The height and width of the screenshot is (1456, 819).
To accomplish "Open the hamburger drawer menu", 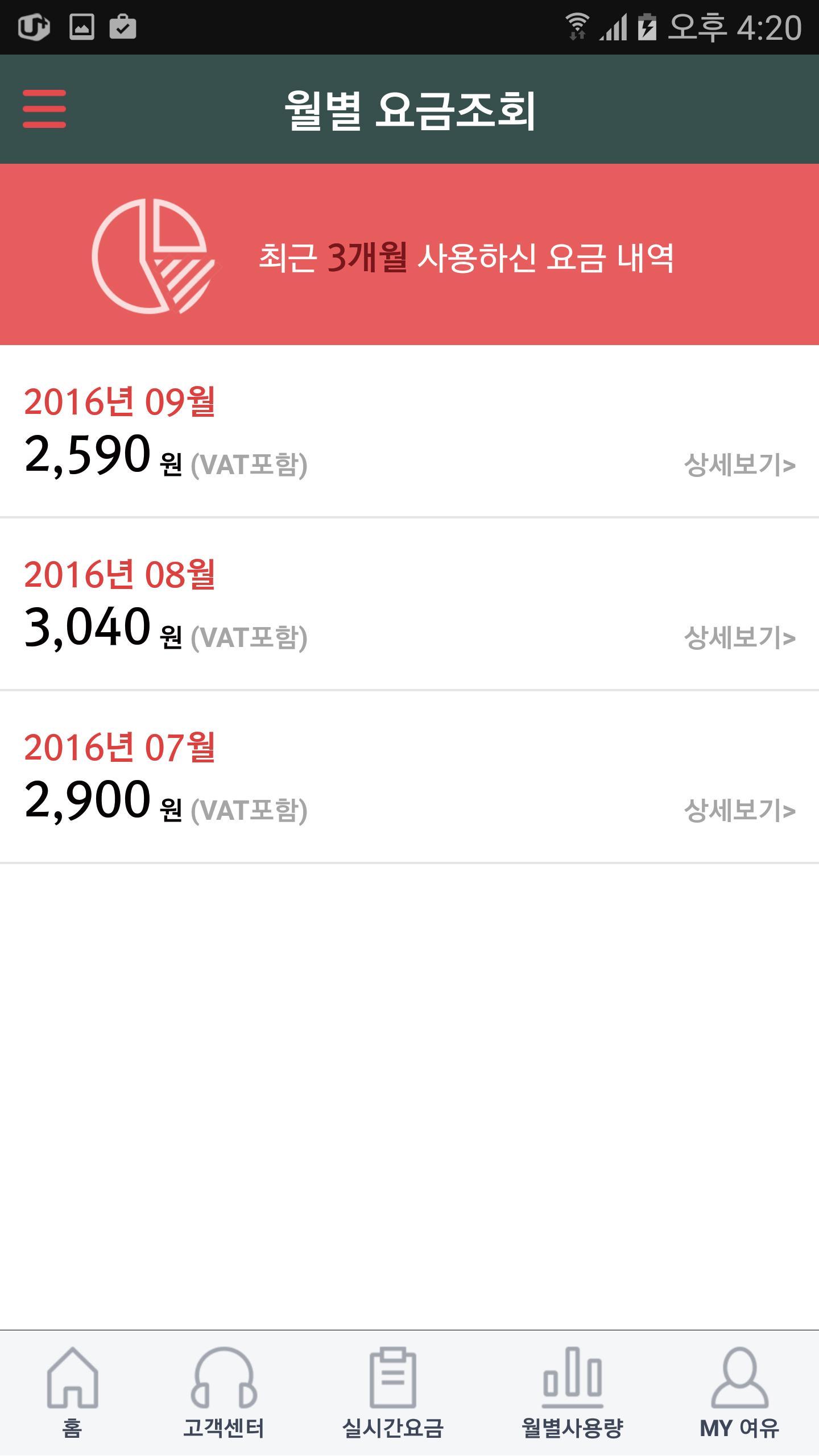I will [x=44, y=109].
